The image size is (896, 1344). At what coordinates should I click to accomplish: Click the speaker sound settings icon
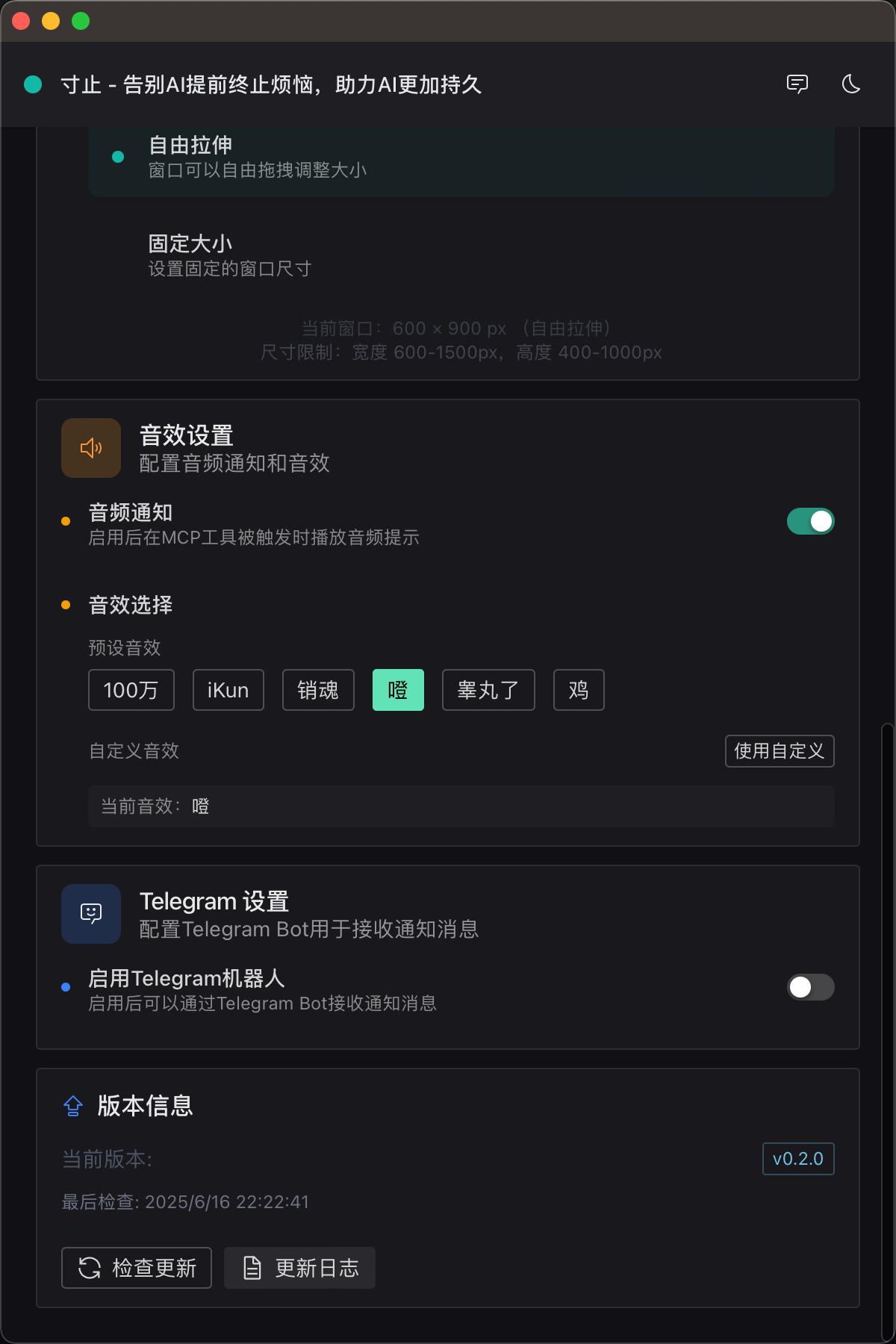pyautogui.click(x=90, y=447)
